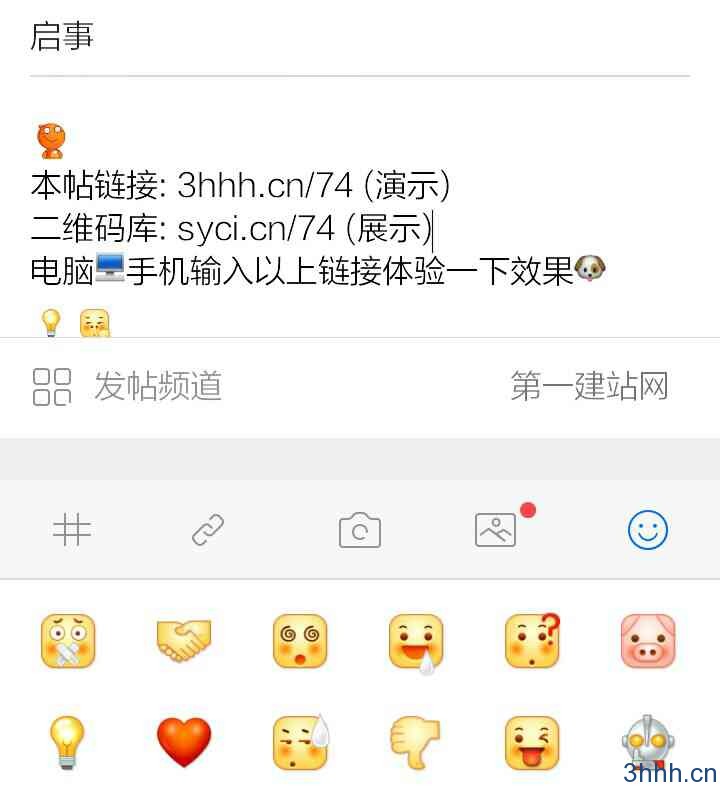Open the 发帖频道 channel selector
This screenshot has width=720, height=787.
(127, 386)
